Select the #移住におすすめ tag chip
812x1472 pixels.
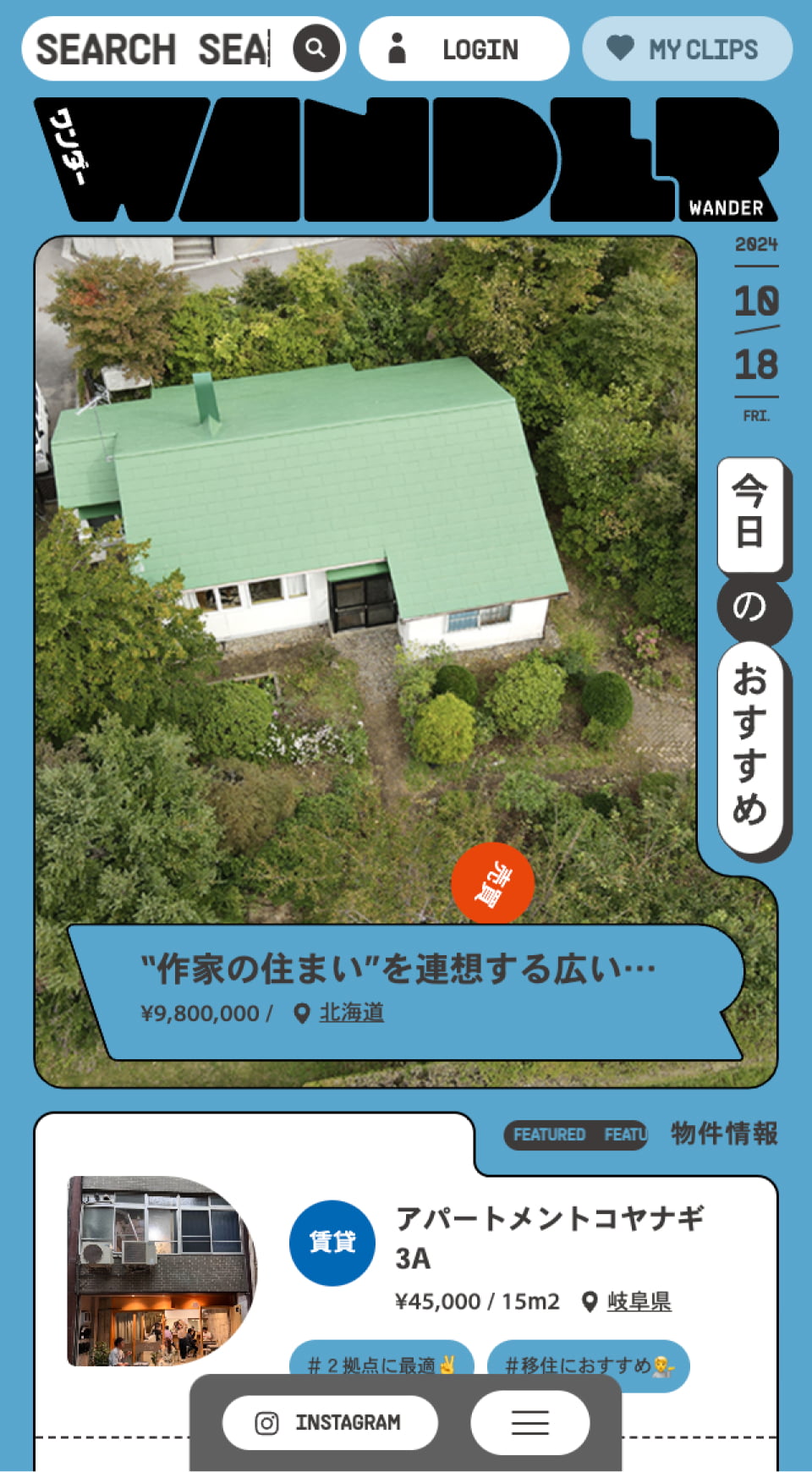[x=588, y=1364]
